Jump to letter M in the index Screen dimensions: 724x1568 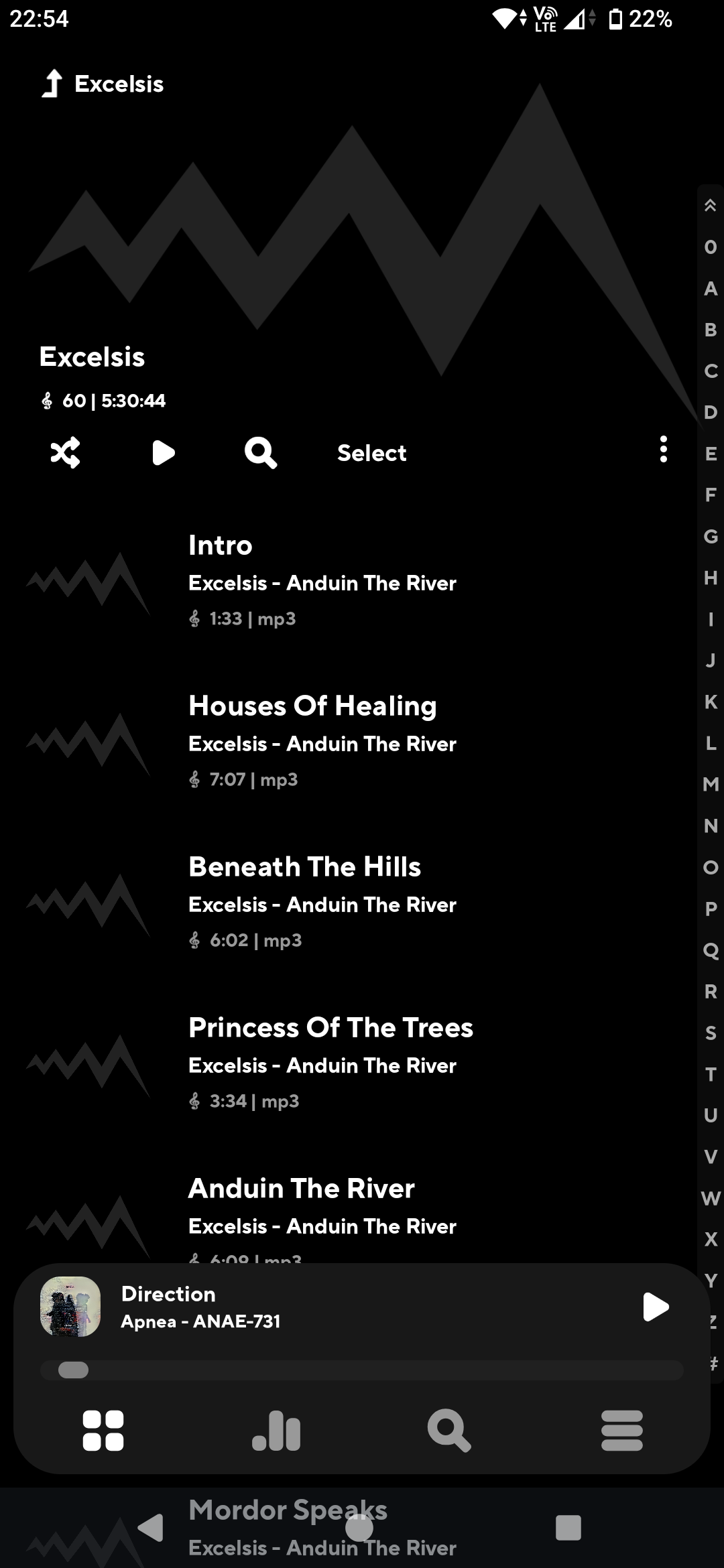point(711,785)
